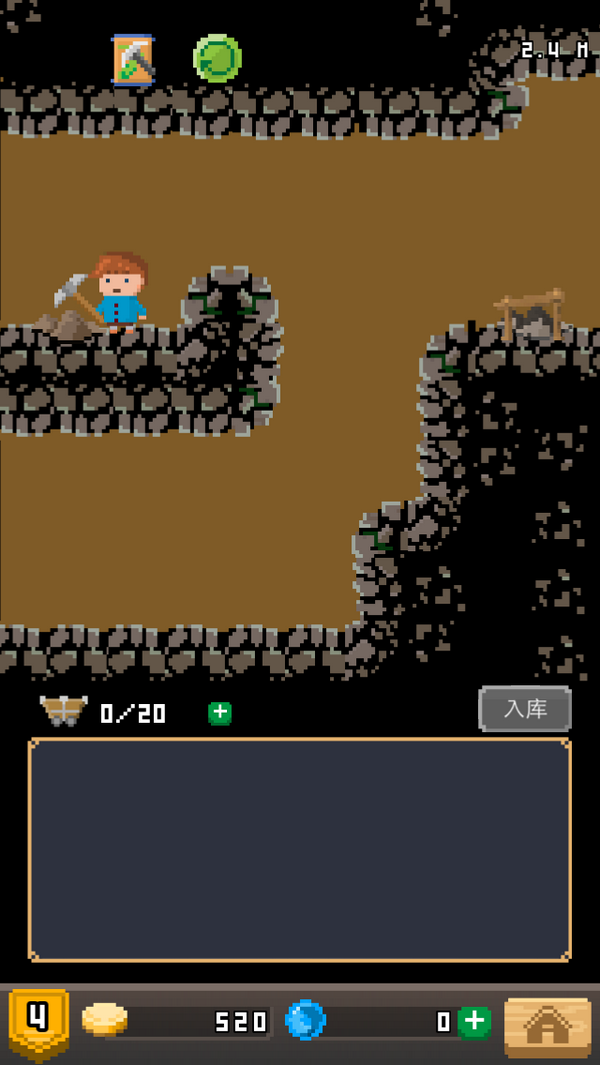Open the level 4 badge
Viewport: 600px width, 1065px height.
click(x=38, y=1022)
